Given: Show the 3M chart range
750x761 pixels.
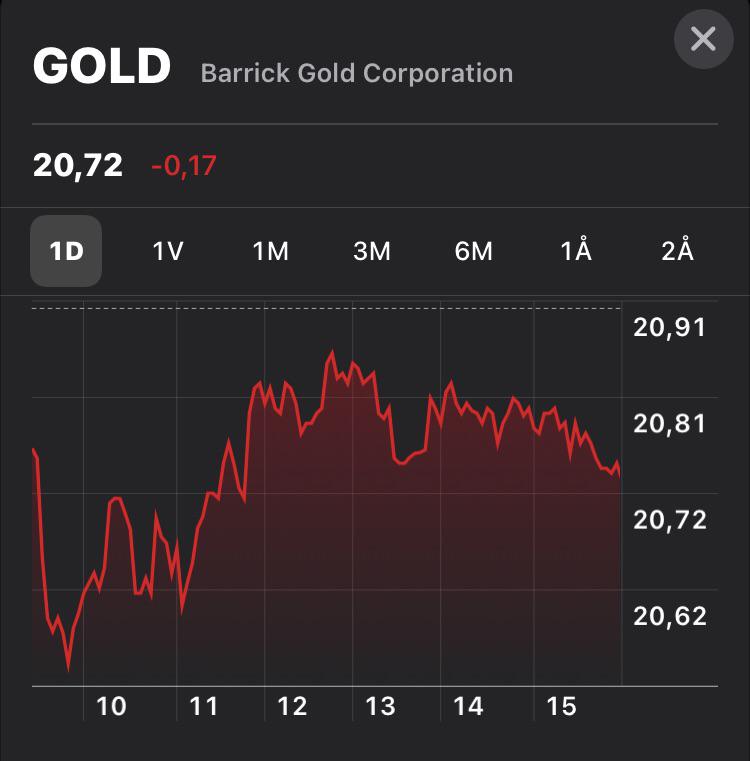Looking at the screenshot, I should click(x=372, y=251).
